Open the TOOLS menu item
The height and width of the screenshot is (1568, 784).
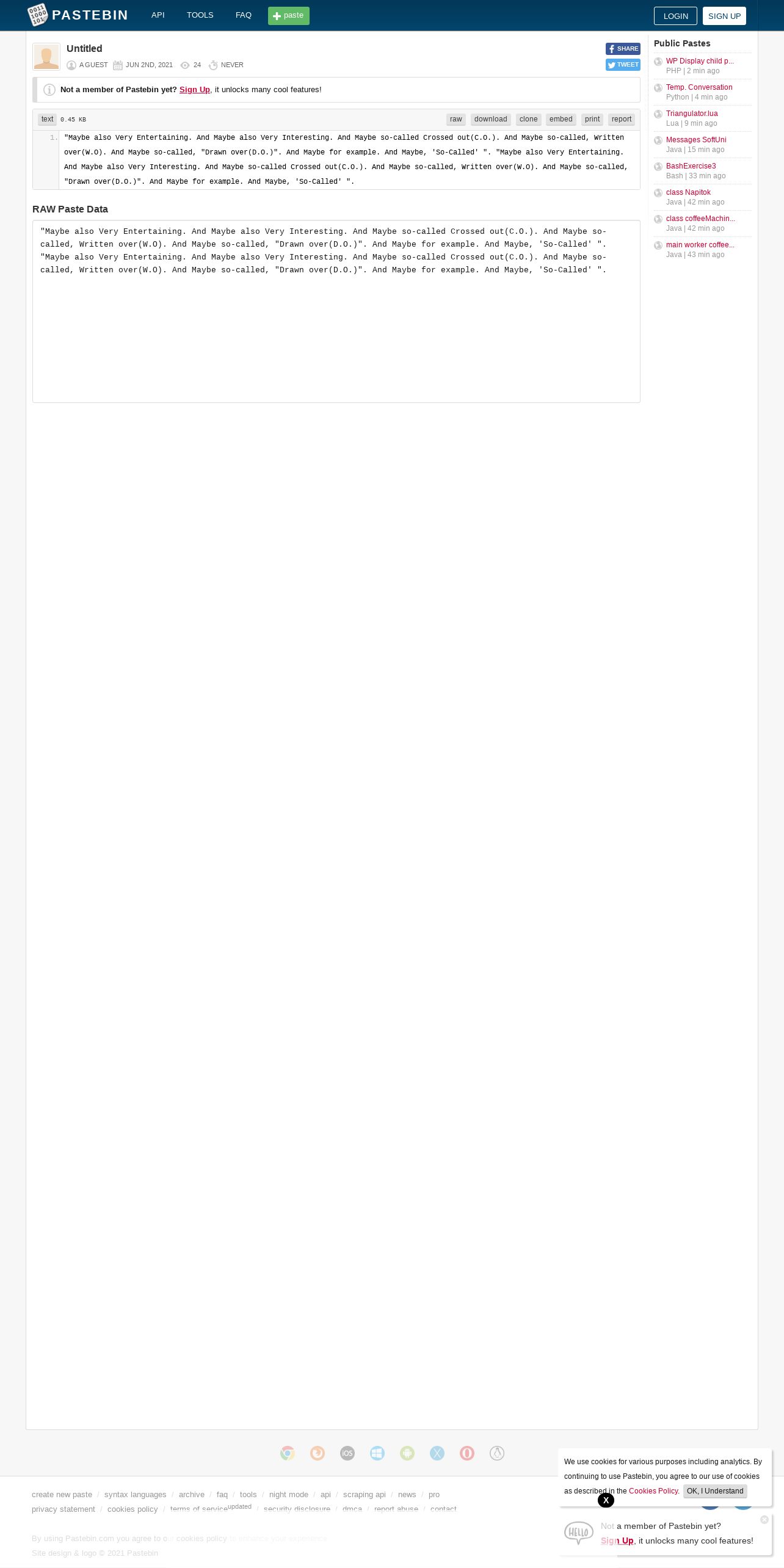[x=200, y=15]
